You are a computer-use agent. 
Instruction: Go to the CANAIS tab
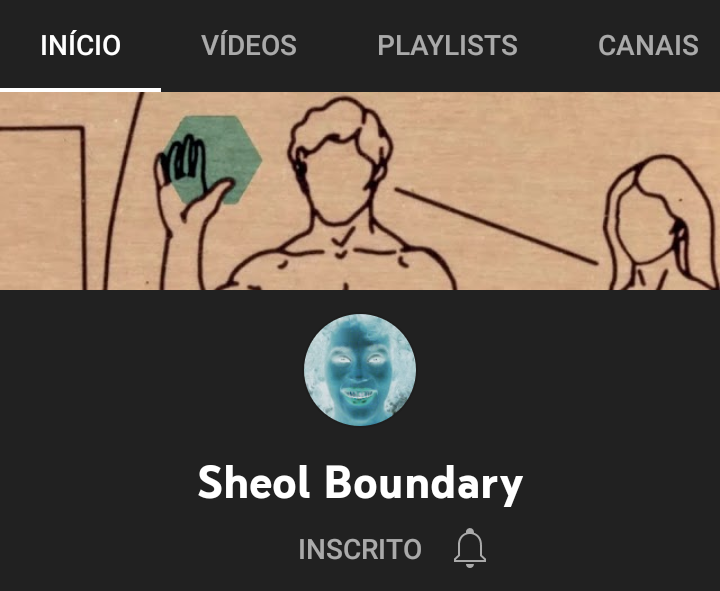[x=648, y=46]
